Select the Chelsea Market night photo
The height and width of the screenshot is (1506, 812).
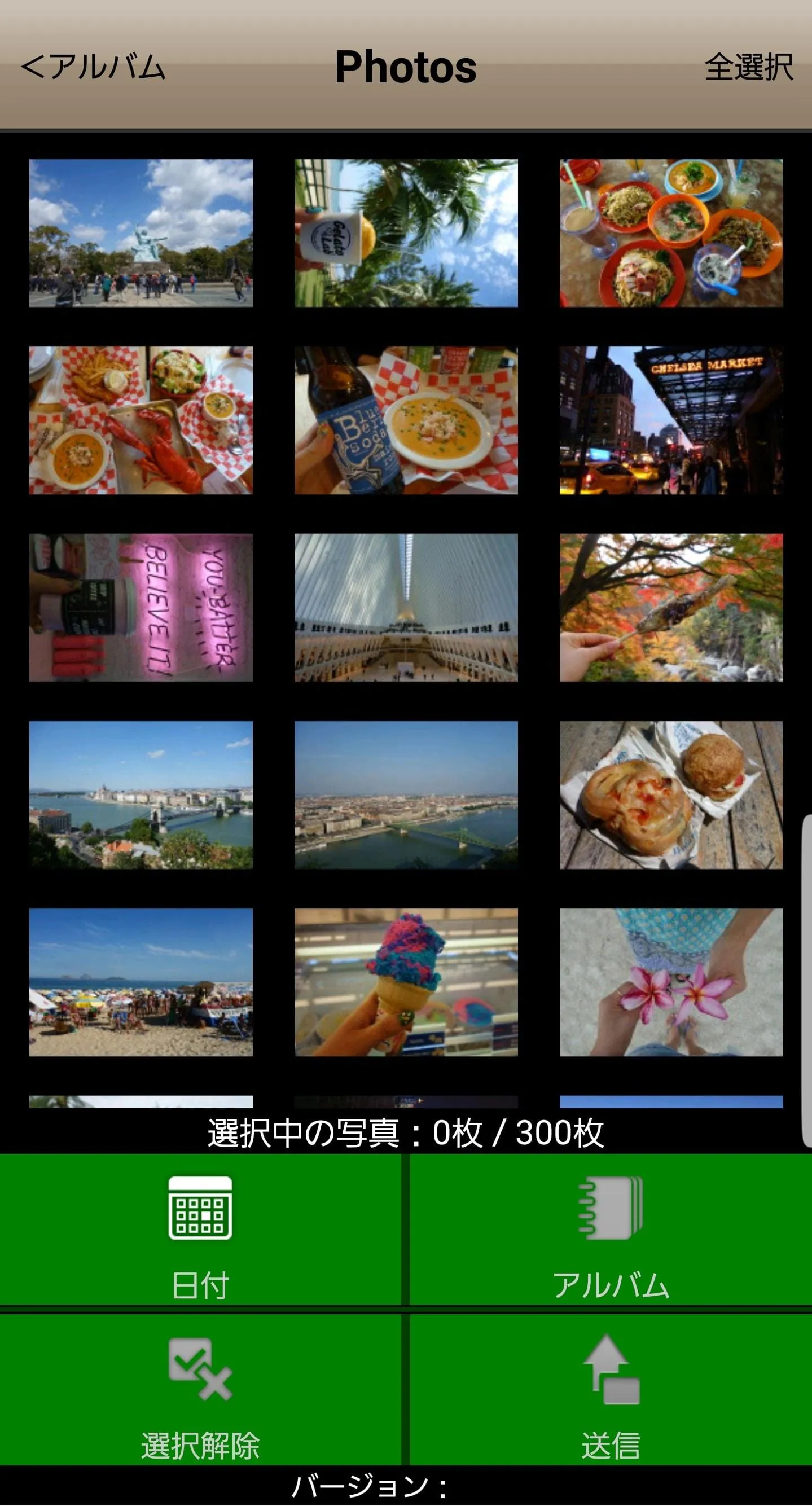[671, 421]
